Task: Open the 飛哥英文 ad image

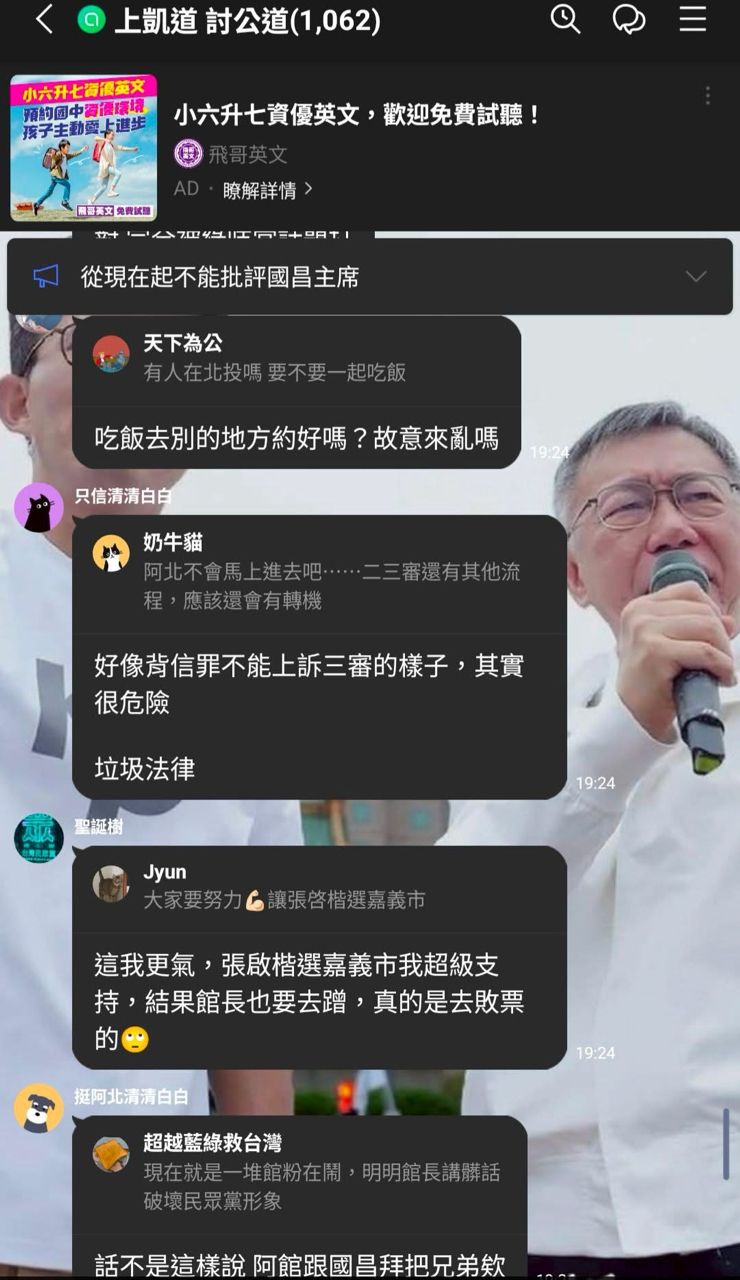Action: pyautogui.click(x=84, y=147)
